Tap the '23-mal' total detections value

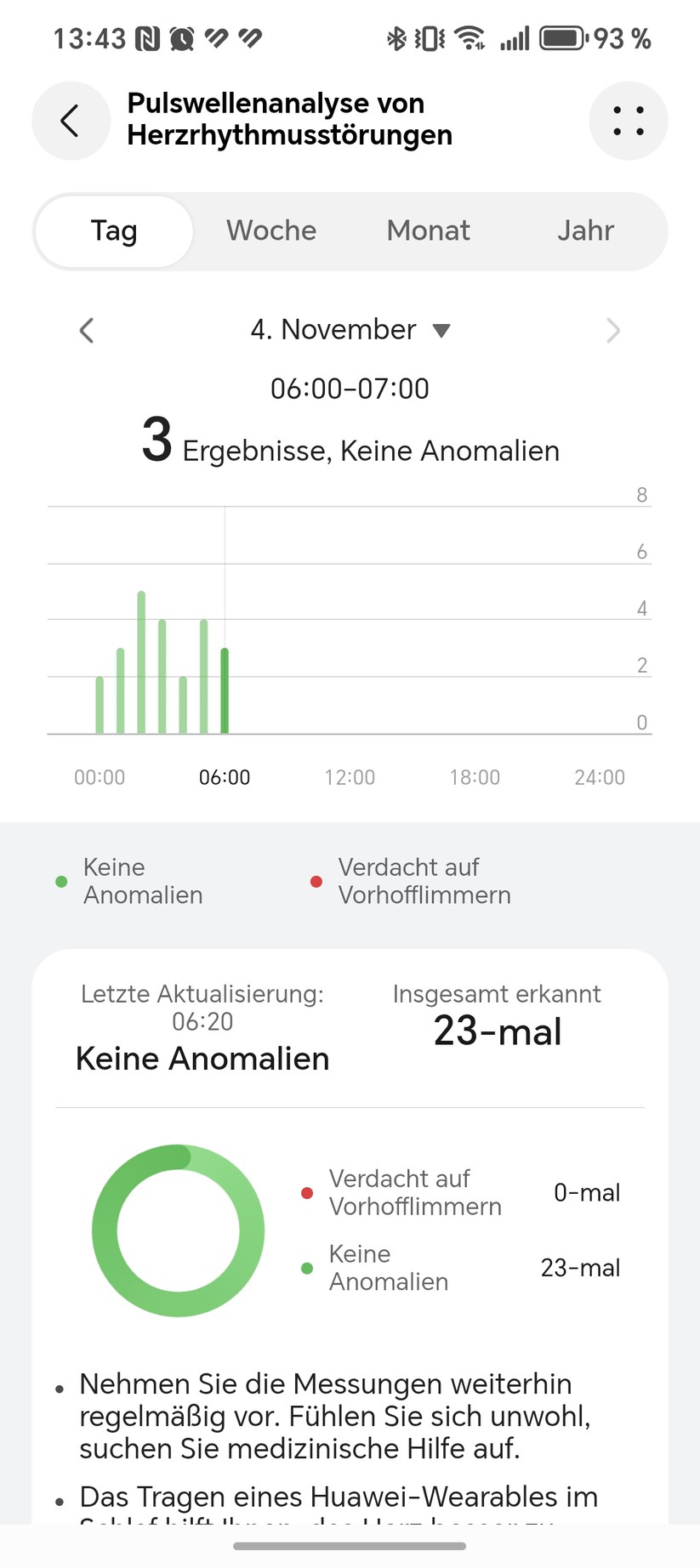pos(498,1031)
